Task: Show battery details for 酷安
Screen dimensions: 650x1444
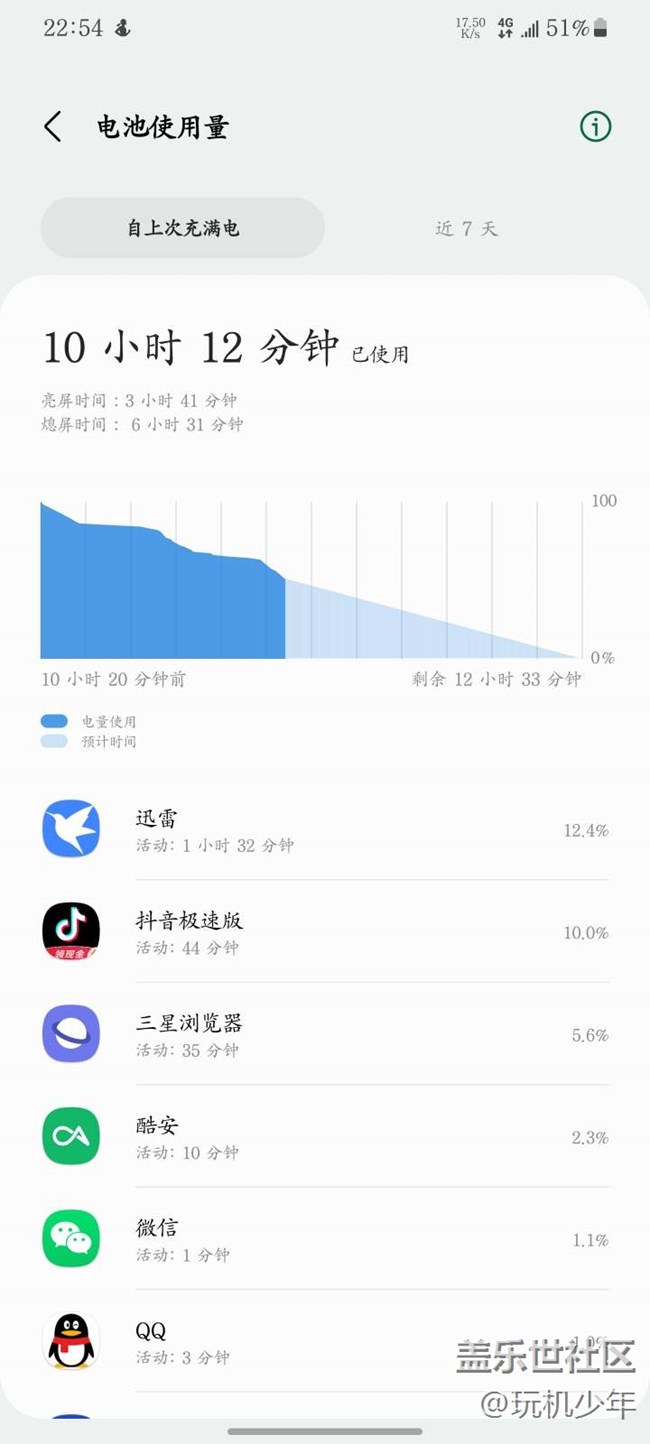Action: [x=325, y=1137]
